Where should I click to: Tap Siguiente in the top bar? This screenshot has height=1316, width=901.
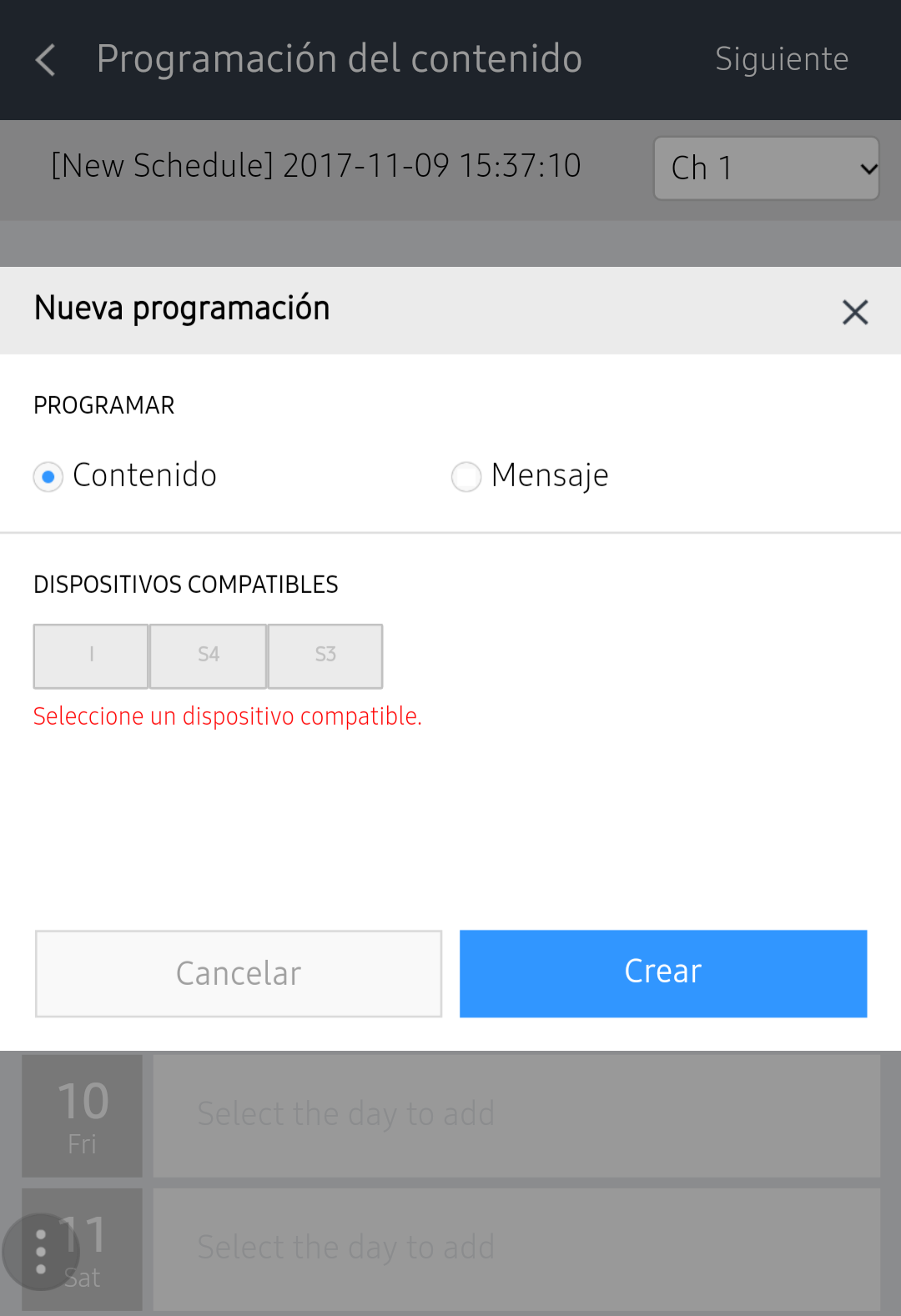pos(781,59)
